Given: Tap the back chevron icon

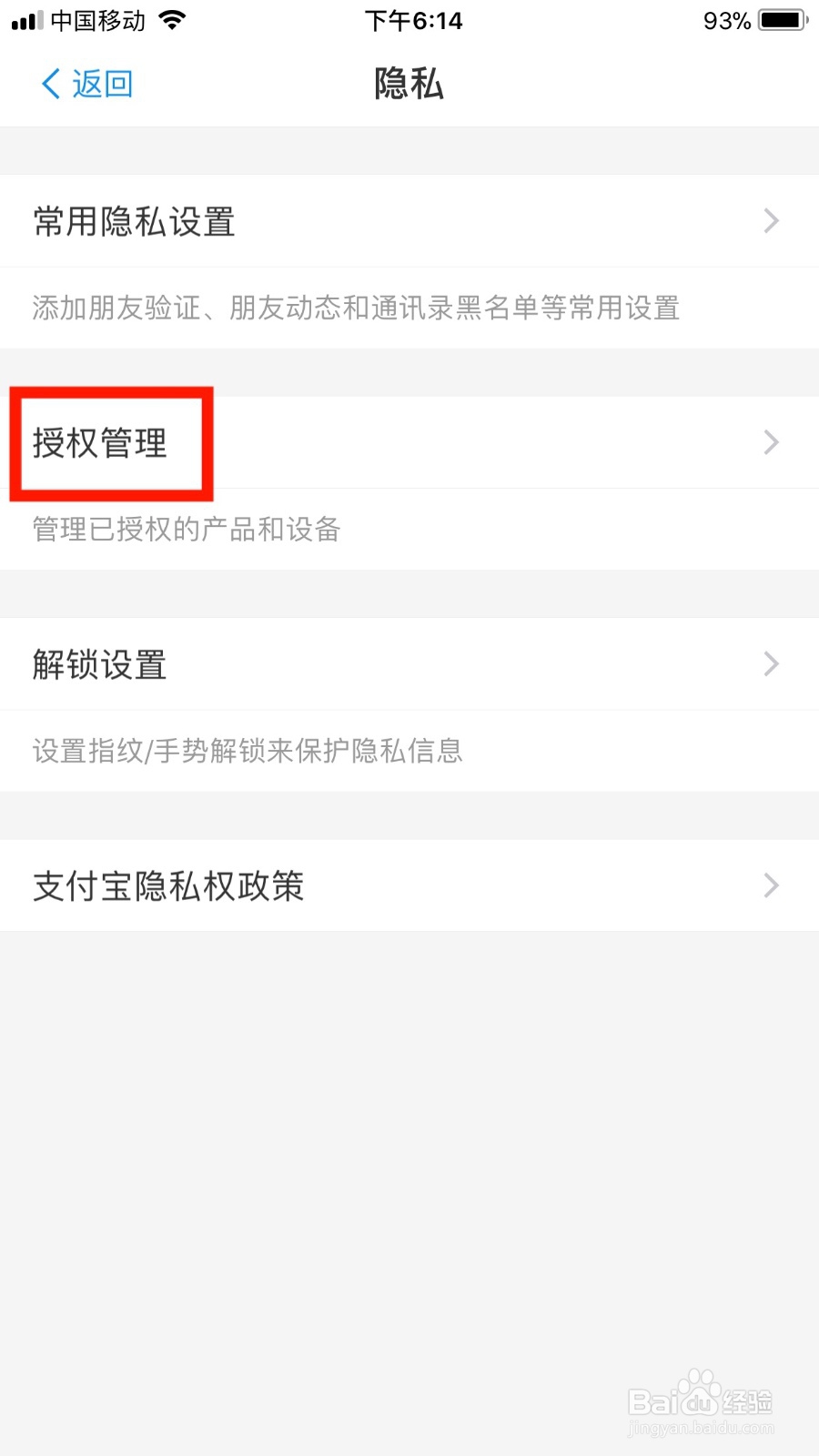Looking at the screenshot, I should click(x=50, y=83).
